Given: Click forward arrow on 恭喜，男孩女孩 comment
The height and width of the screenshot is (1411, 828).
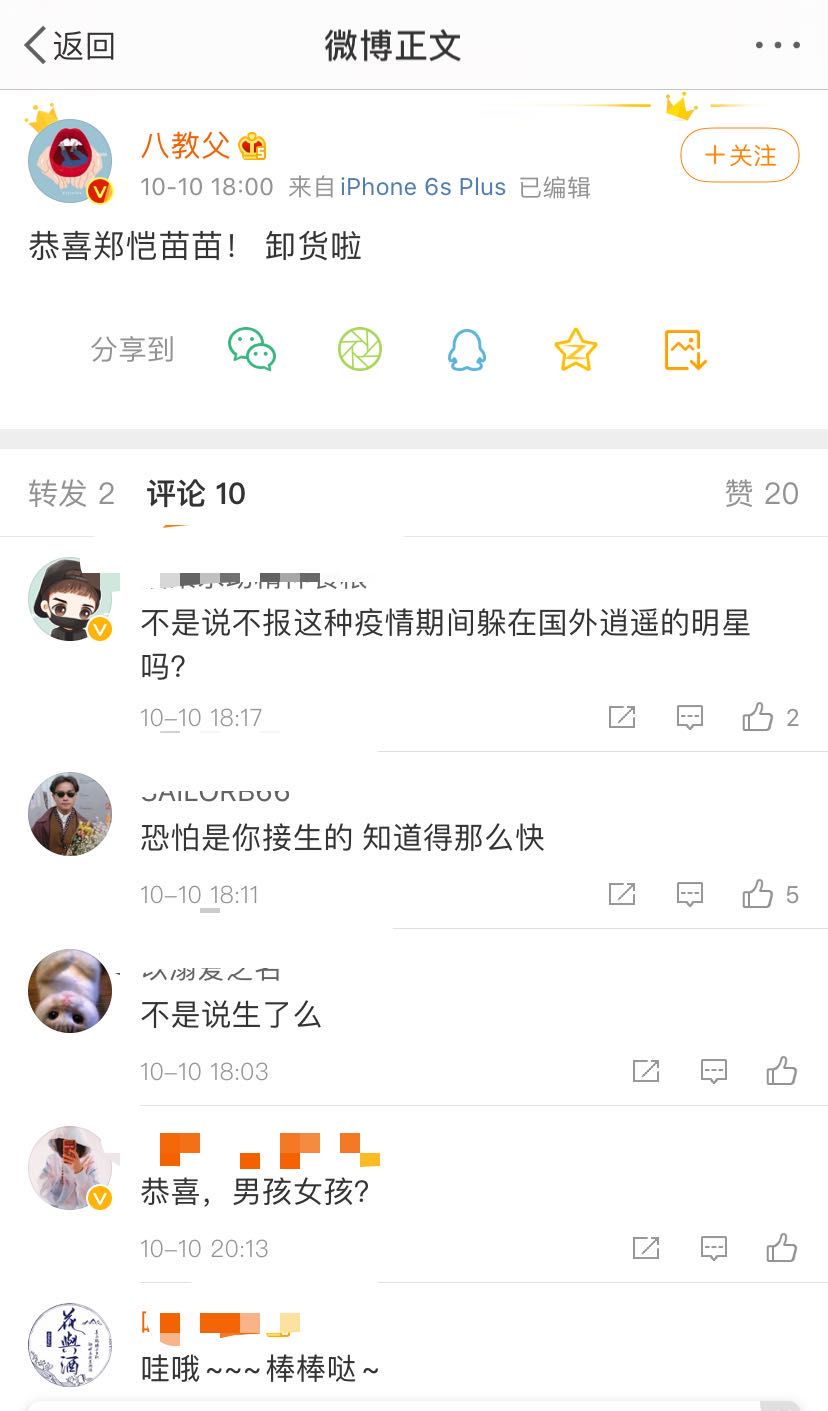Looking at the screenshot, I should [x=646, y=1248].
